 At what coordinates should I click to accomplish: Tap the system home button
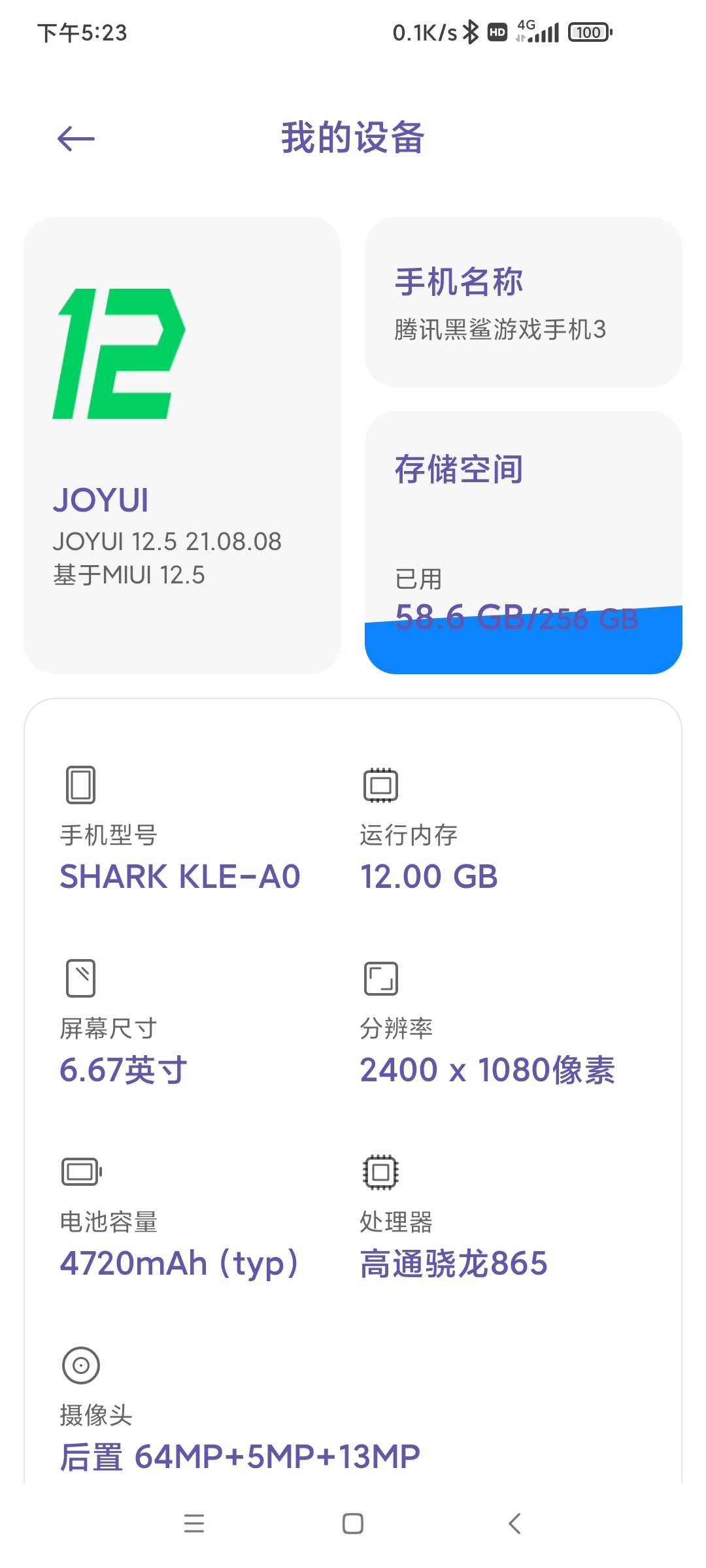[353, 1524]
